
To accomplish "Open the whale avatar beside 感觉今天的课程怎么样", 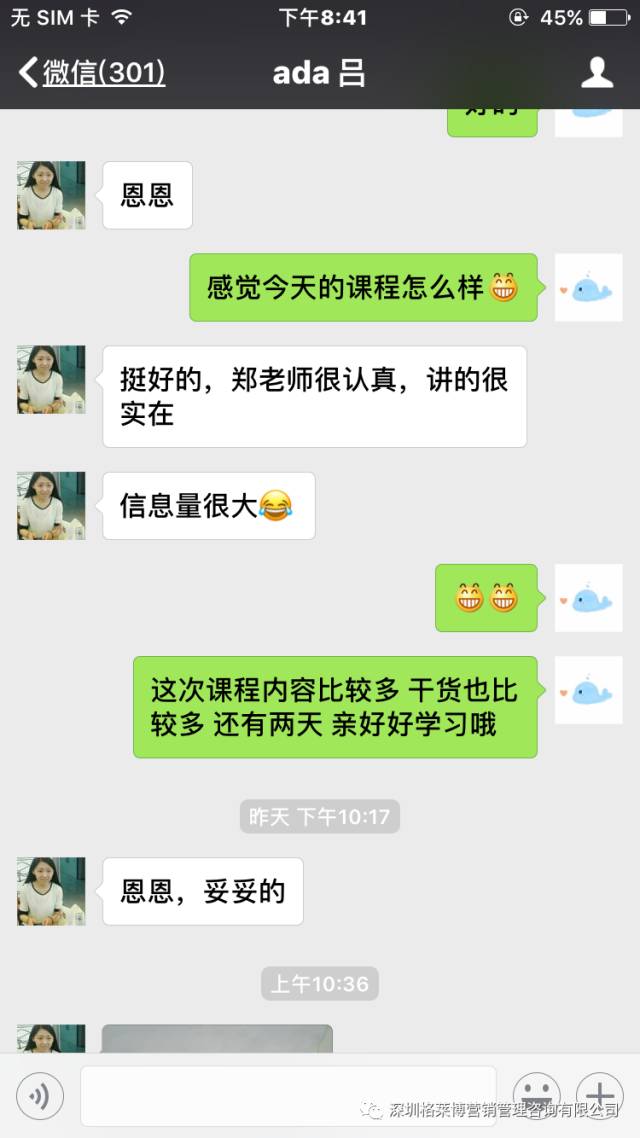I will 588,288.
